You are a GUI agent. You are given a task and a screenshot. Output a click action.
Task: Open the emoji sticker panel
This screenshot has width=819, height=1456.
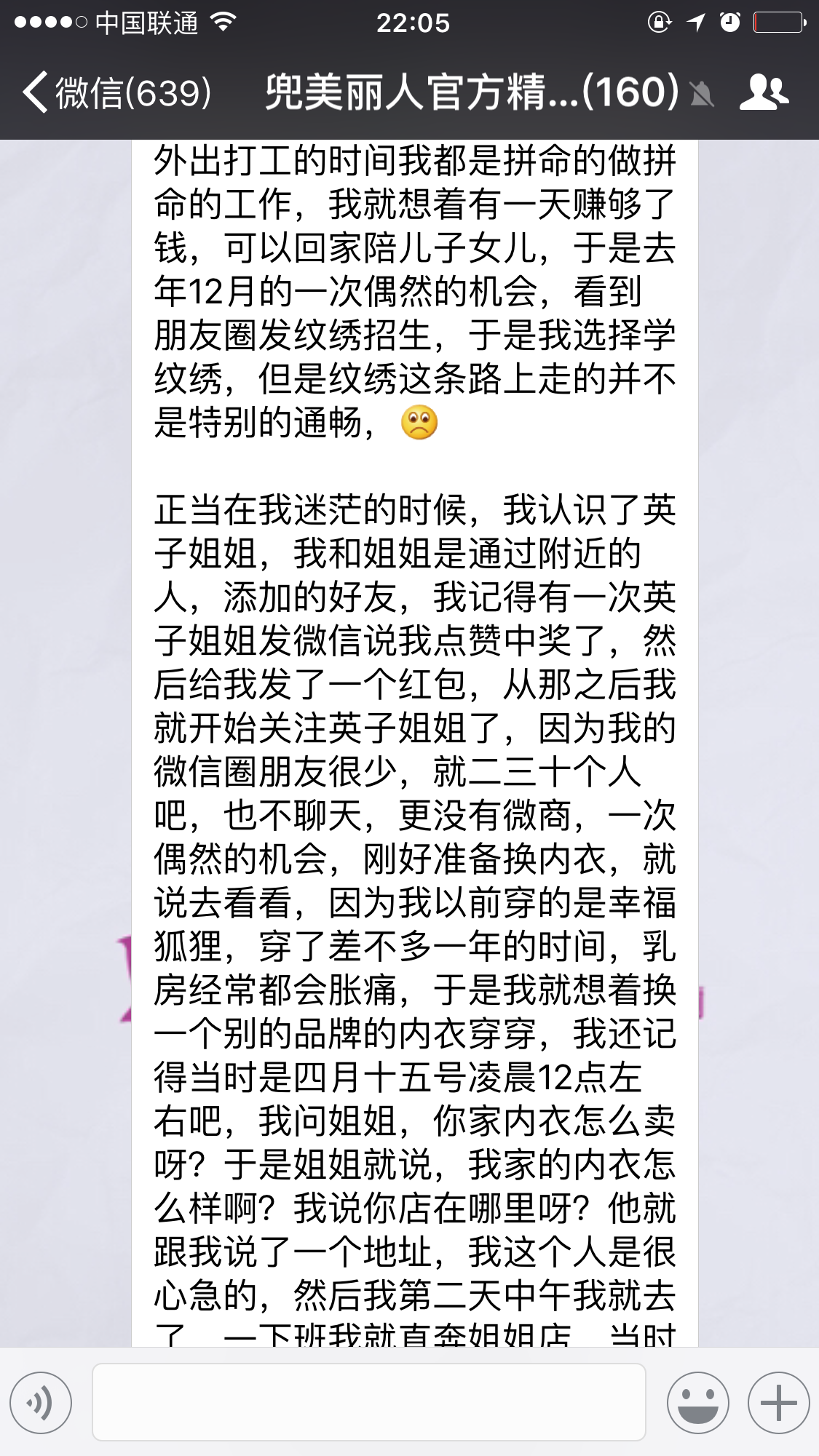point(697,1402)
